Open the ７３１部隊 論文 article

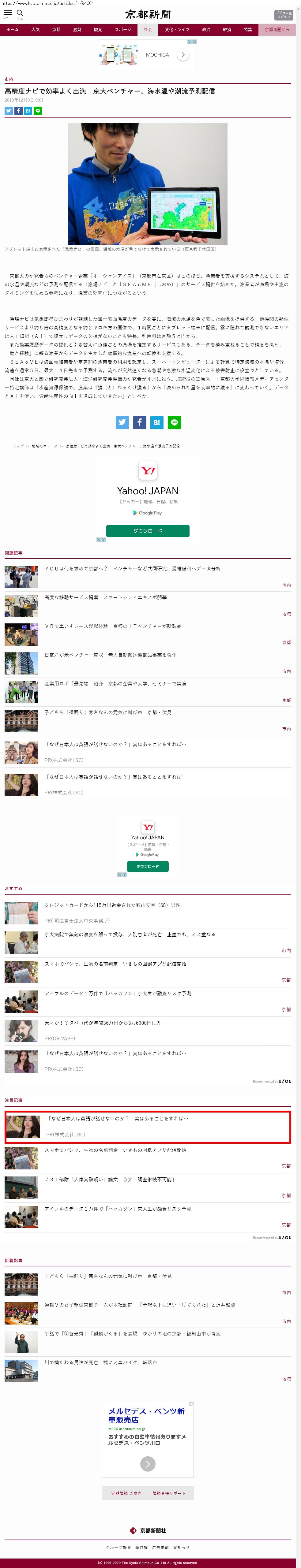pyautogui.click(x=109, y=1179)
